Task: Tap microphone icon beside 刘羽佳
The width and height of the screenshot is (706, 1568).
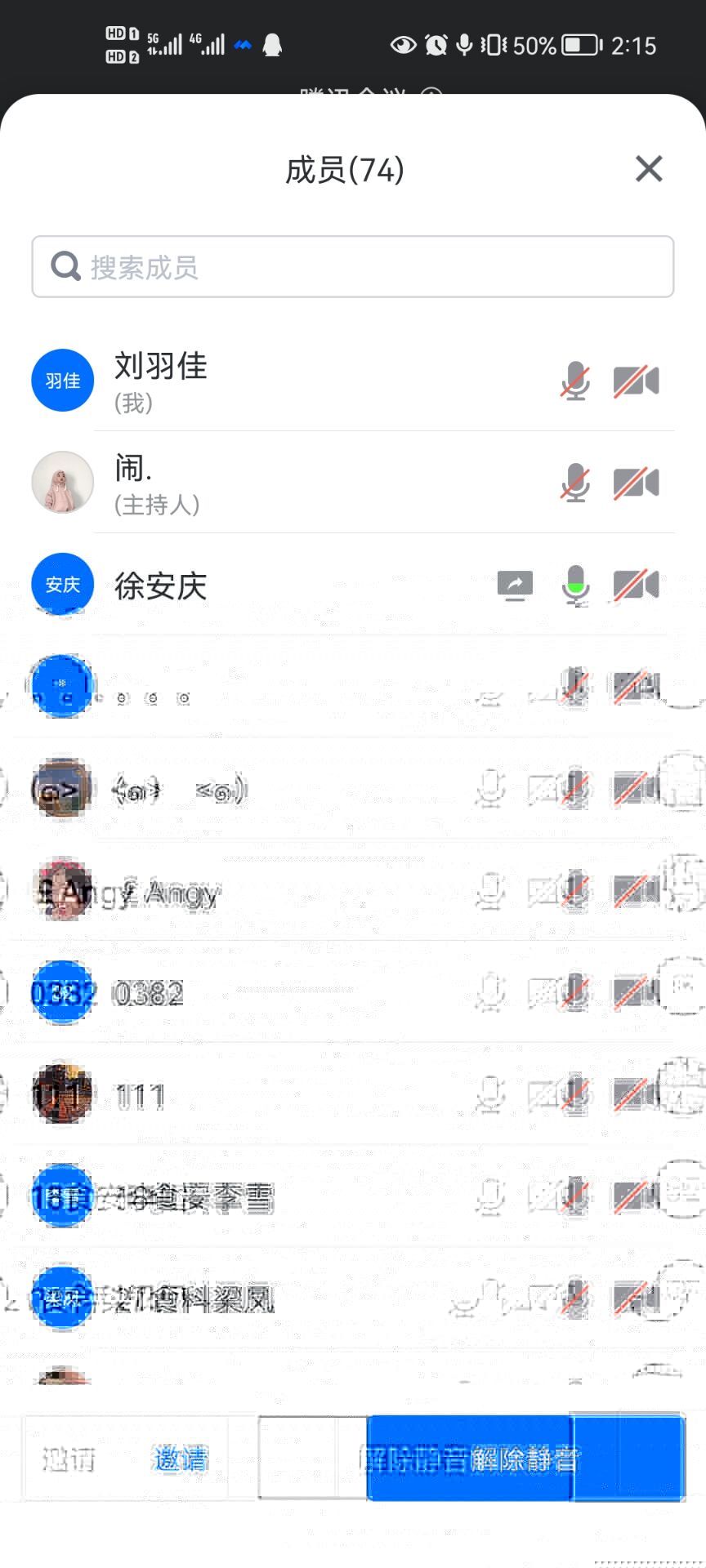Action: 575,381
